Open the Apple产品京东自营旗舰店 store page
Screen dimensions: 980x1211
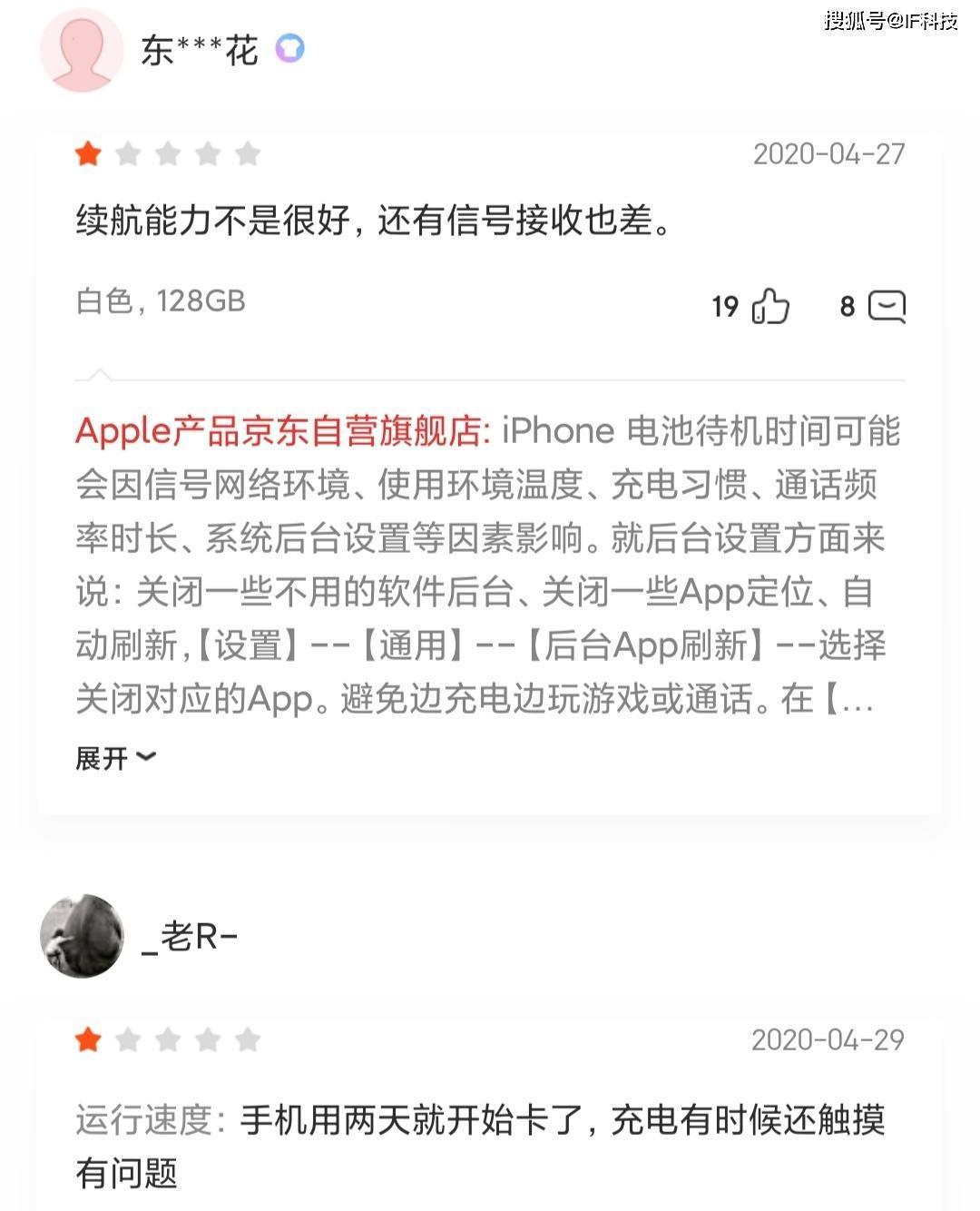tap(278, 431)
